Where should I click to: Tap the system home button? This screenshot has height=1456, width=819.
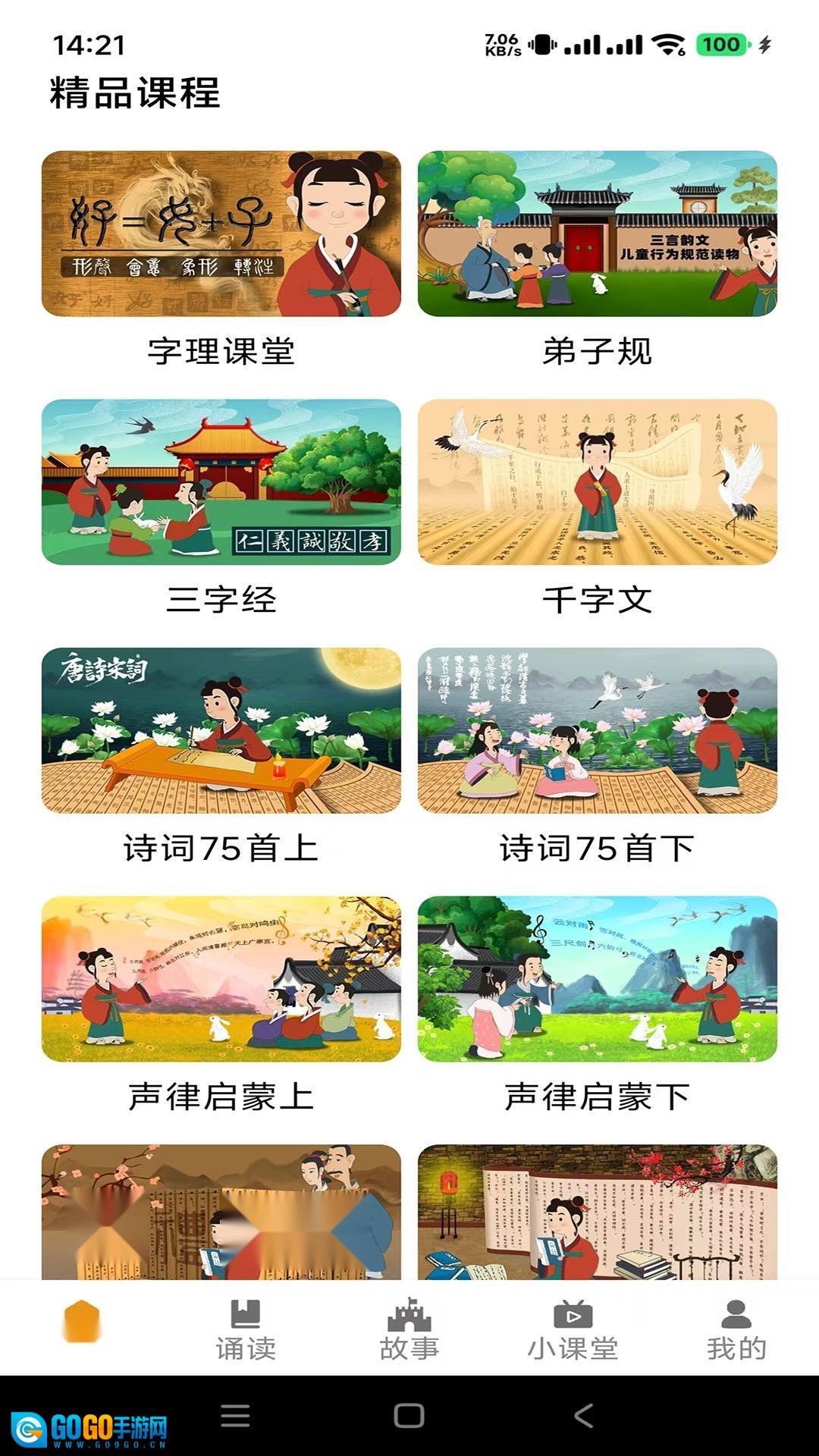[409, 1416]
